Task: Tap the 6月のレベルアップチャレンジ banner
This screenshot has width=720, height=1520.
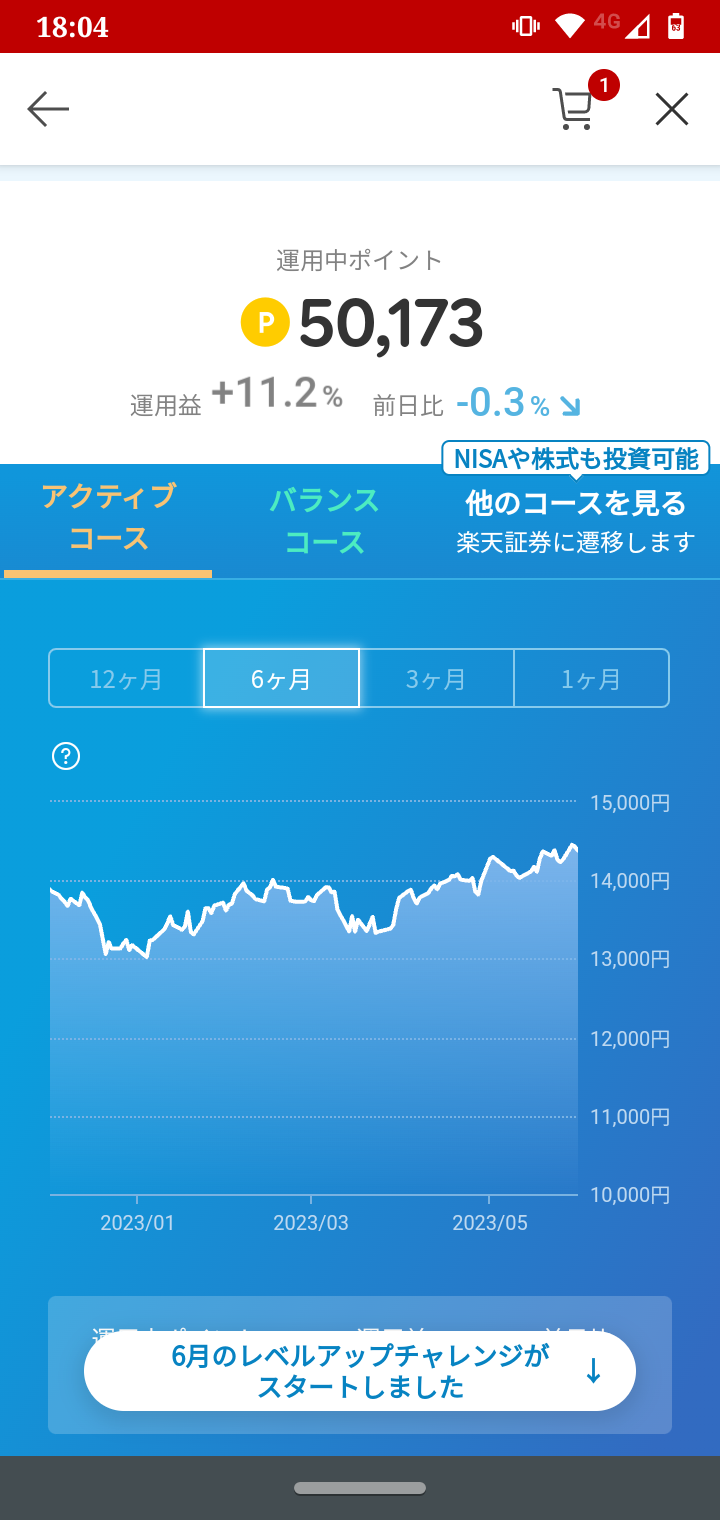Action: [360, 1371]
